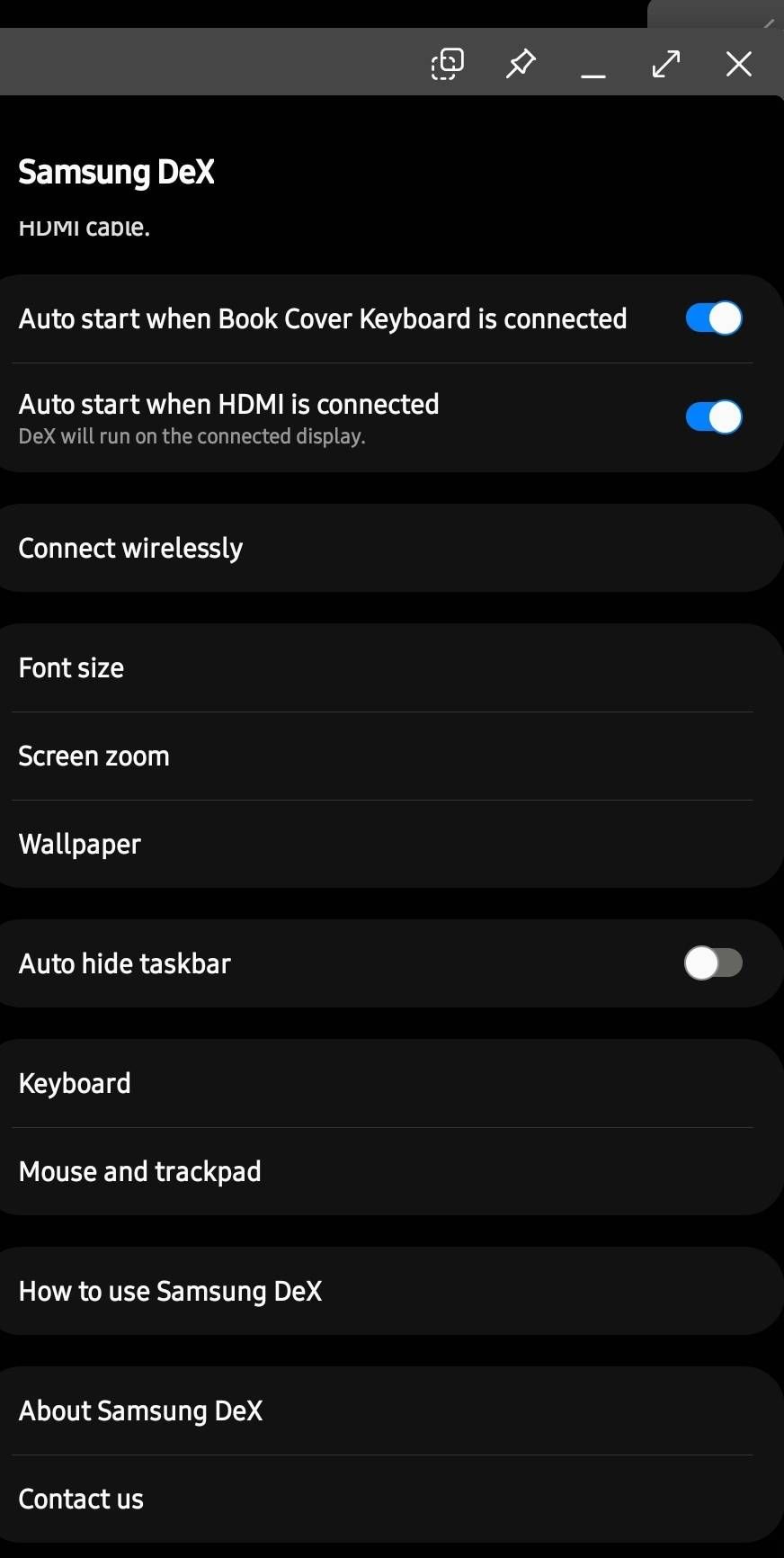Tap the Samsung DeX header title

[x=115, y=171]
